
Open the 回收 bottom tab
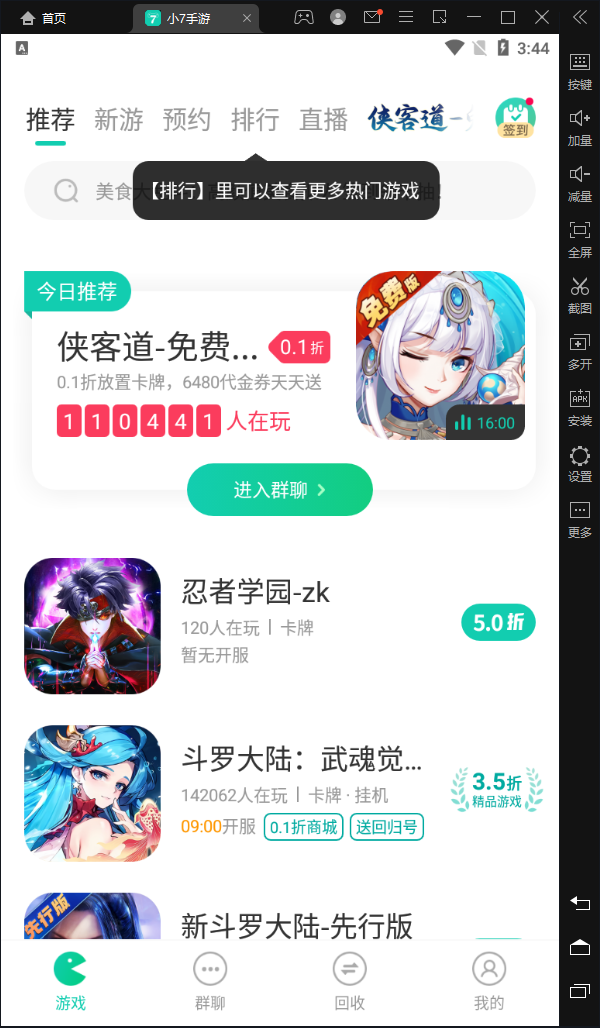tap(349, 980)
